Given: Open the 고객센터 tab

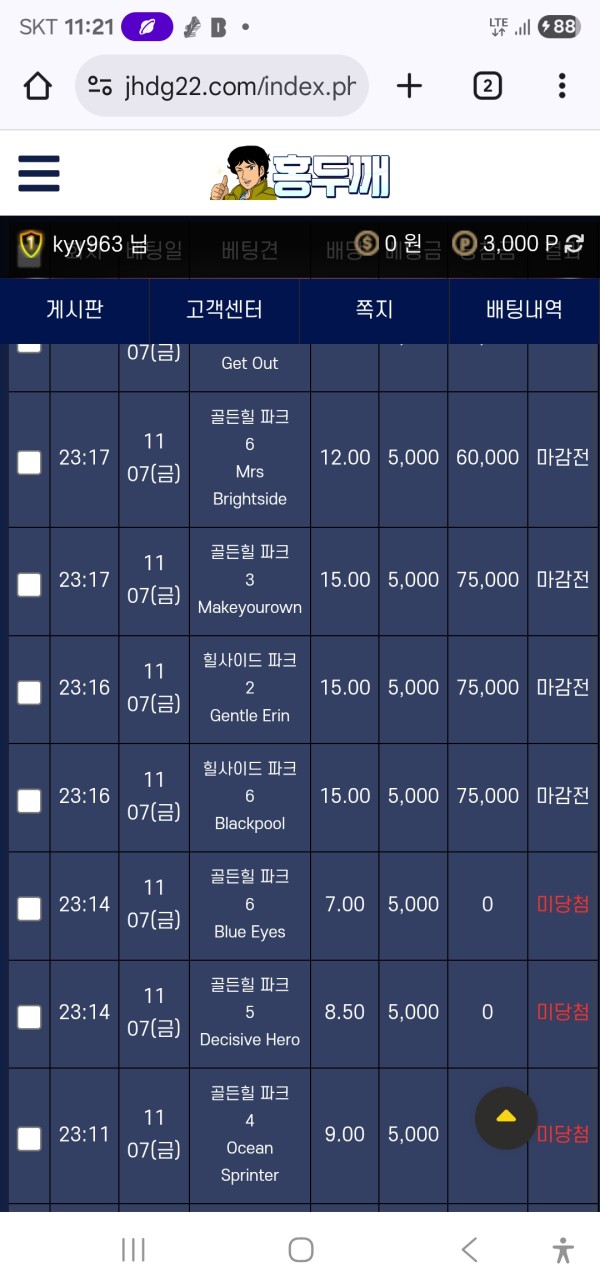Looking at the screenshot, I should click(224, 310).
